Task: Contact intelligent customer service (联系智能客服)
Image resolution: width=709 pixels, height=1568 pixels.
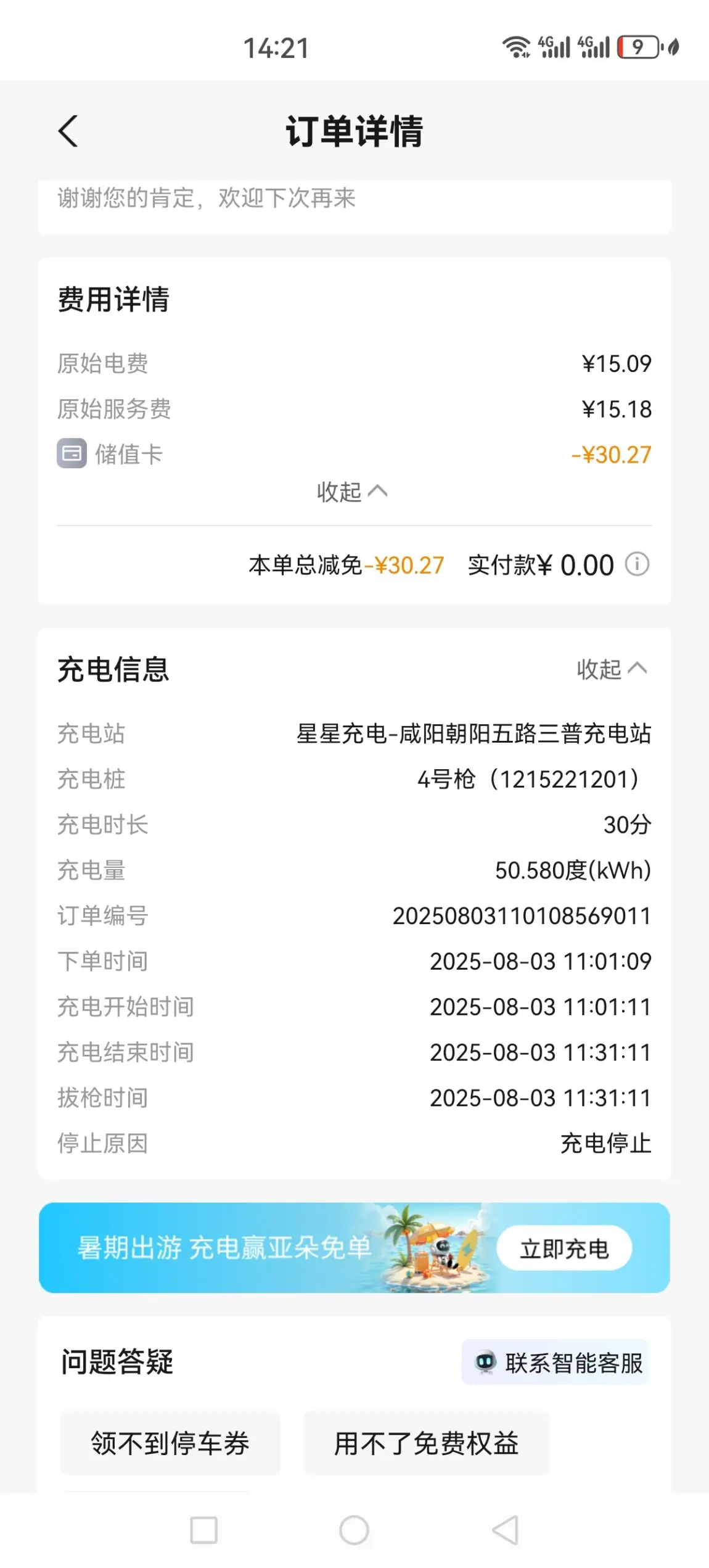Action: (555, 1362)
